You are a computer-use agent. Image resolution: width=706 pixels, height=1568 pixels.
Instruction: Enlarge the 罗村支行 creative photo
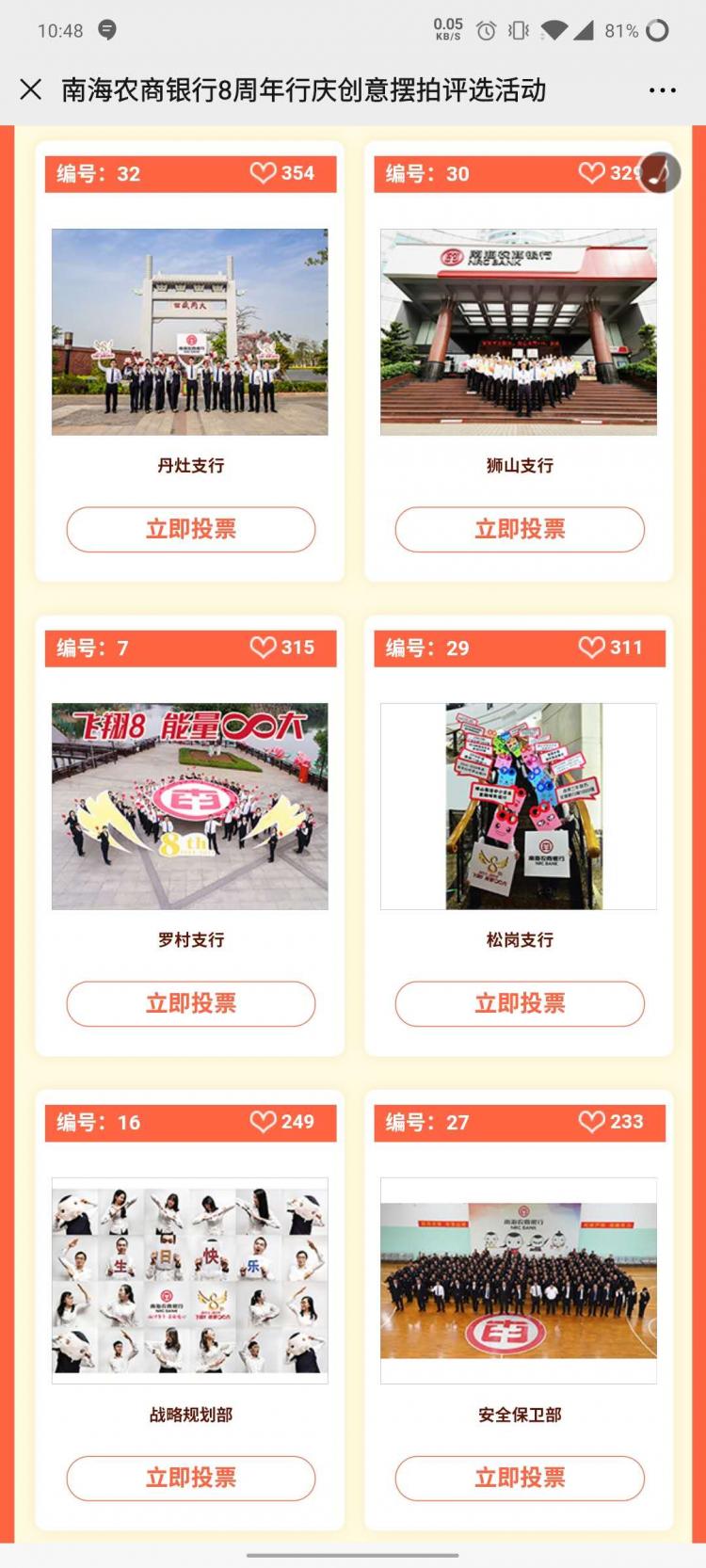[x=190, y=806]
